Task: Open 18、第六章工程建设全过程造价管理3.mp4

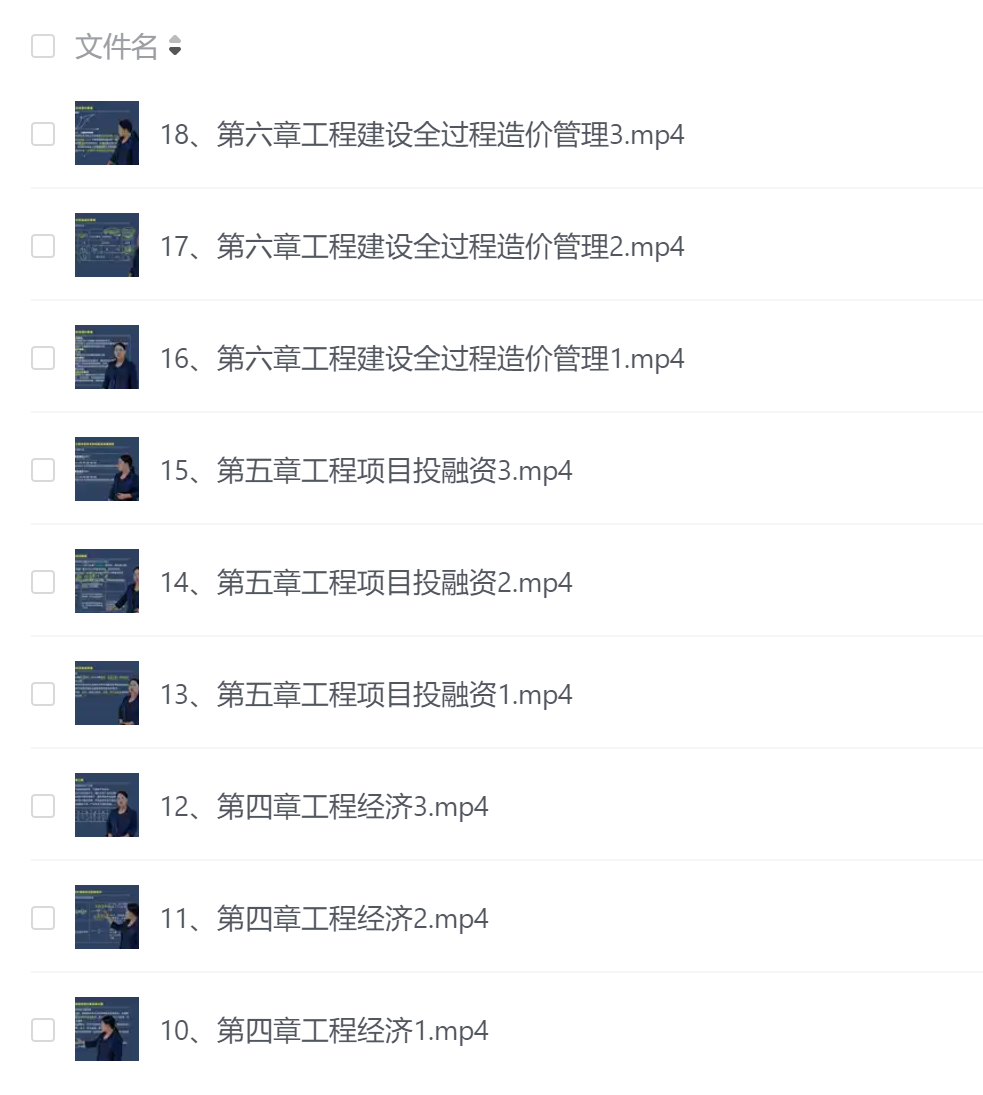Action: coord(421,135)
